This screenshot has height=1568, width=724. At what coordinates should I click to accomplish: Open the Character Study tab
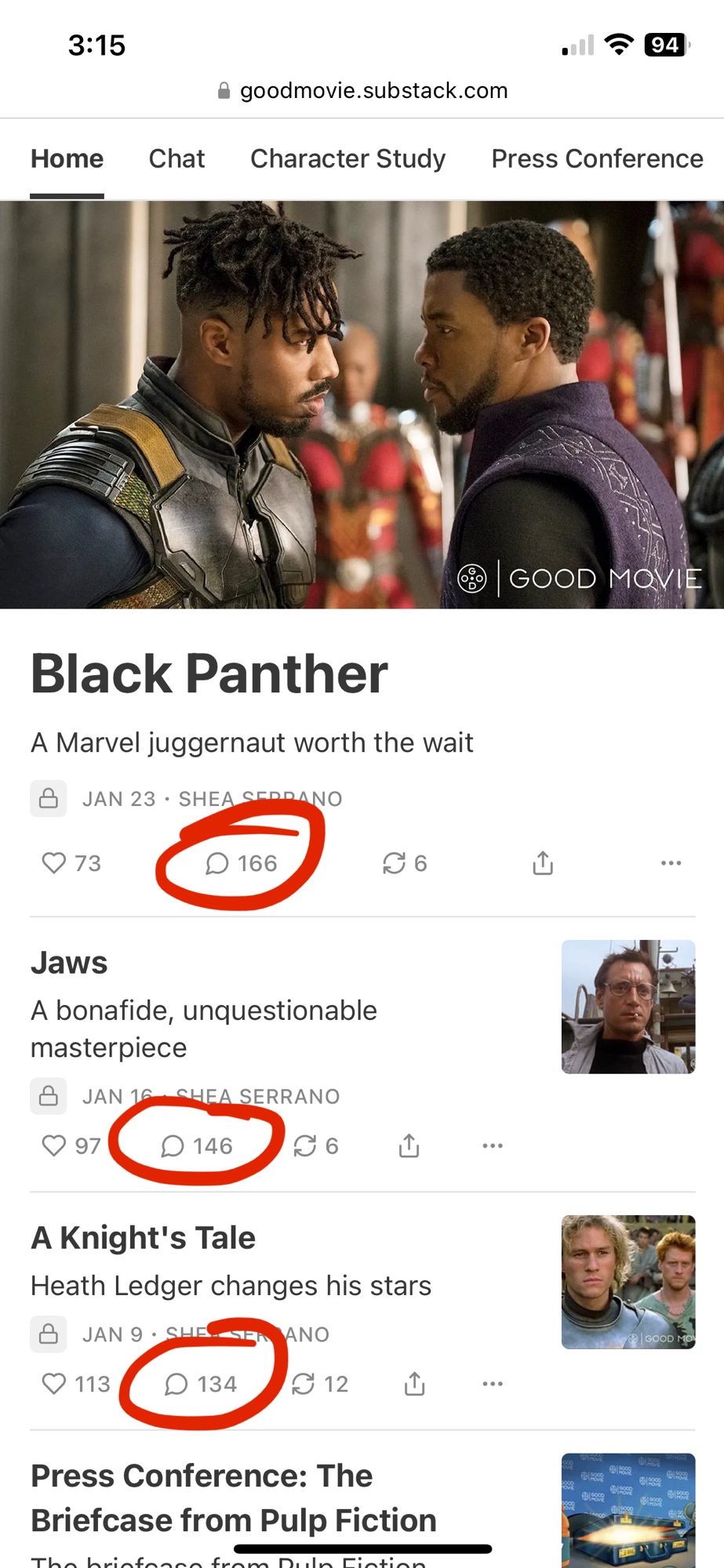347,158
